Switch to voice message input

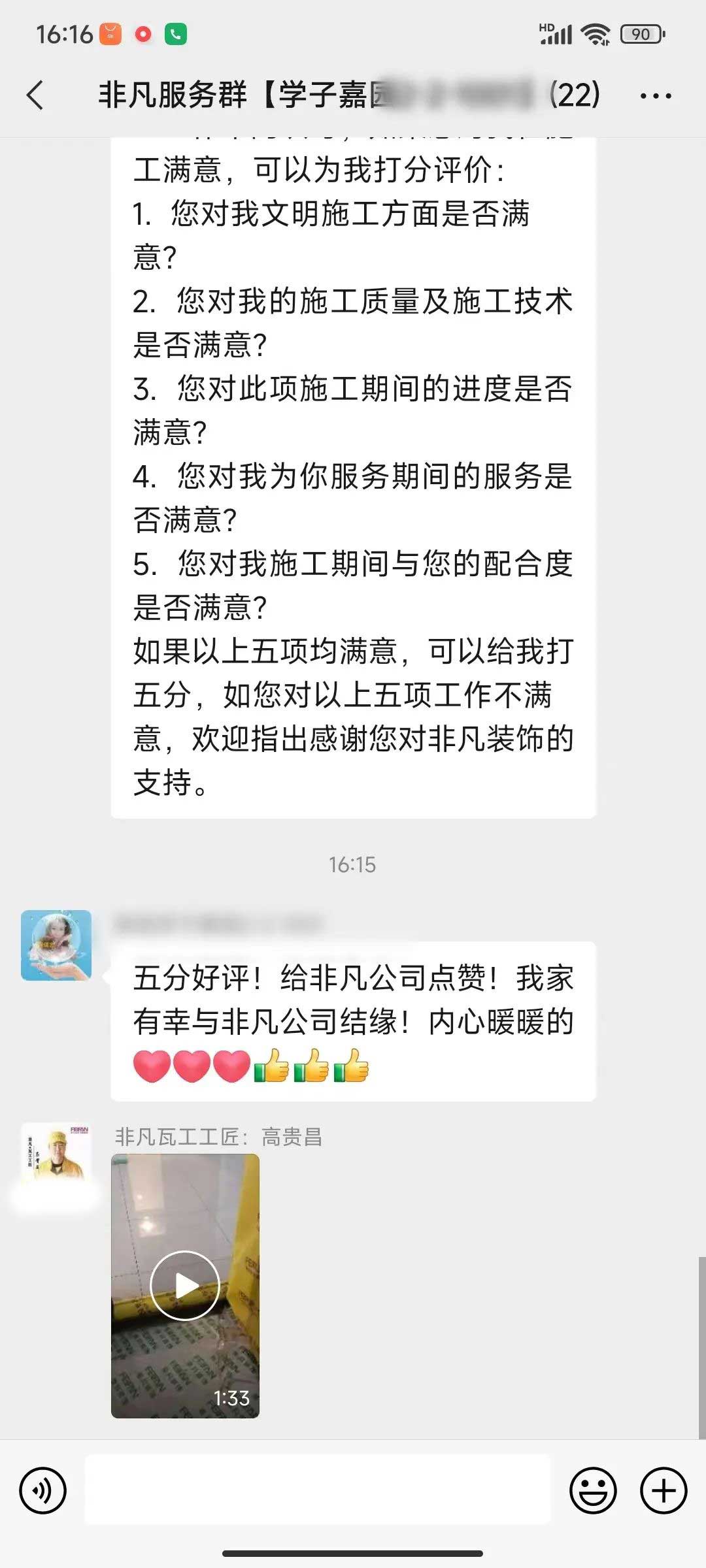point(43,1490)
